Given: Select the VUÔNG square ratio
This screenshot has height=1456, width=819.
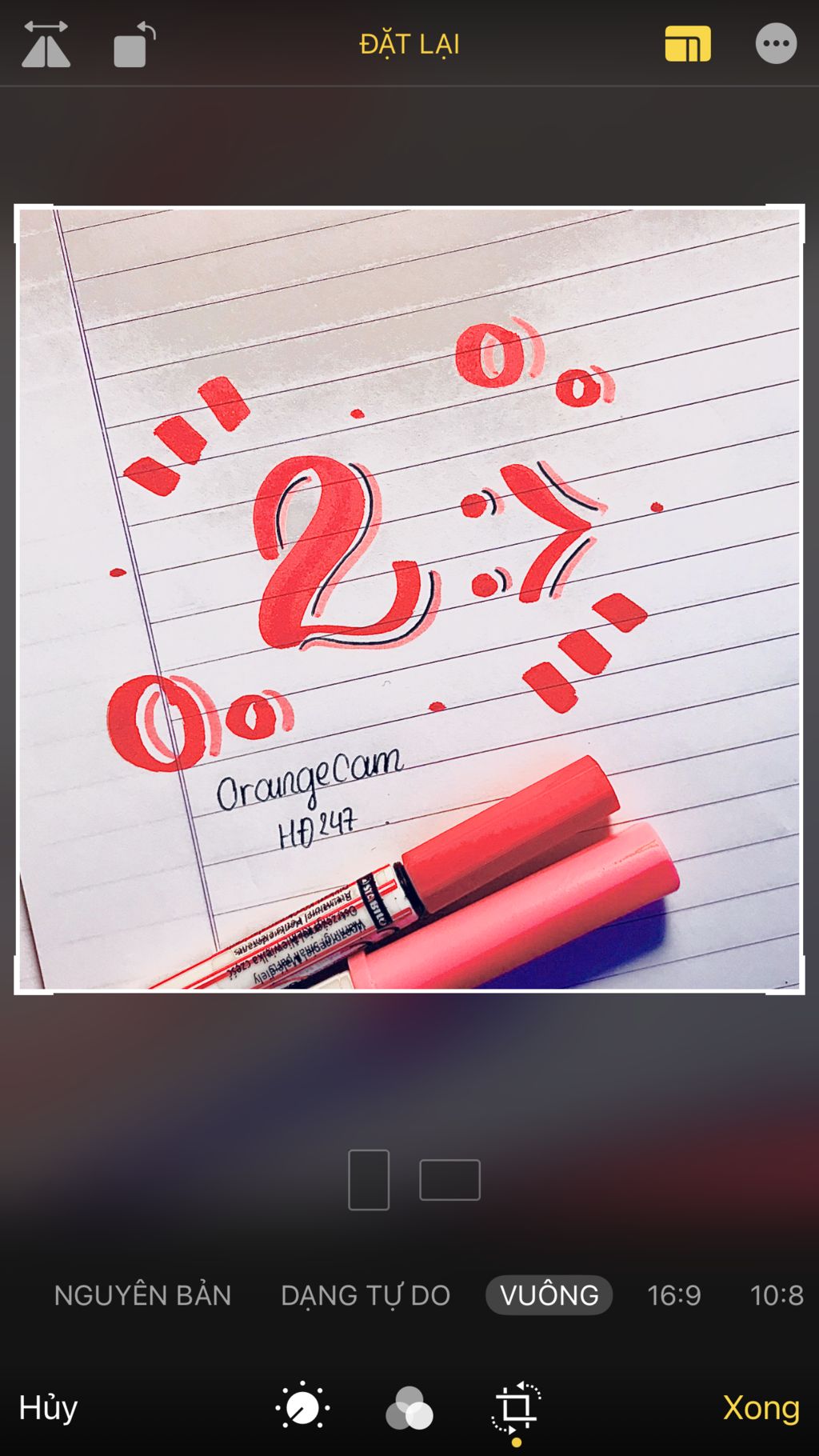Looking at the screenshot, I should pos(549,1295).
